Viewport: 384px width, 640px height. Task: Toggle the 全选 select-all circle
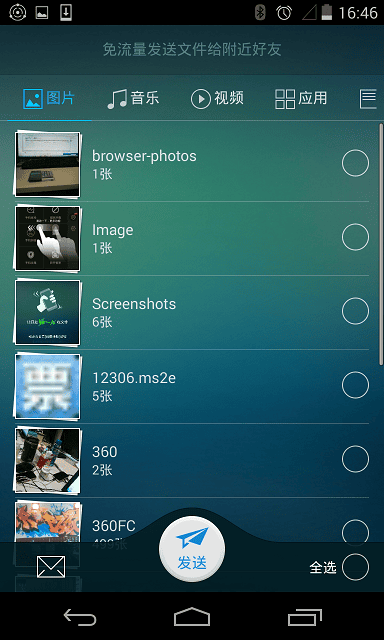click(x=355, y=567)
